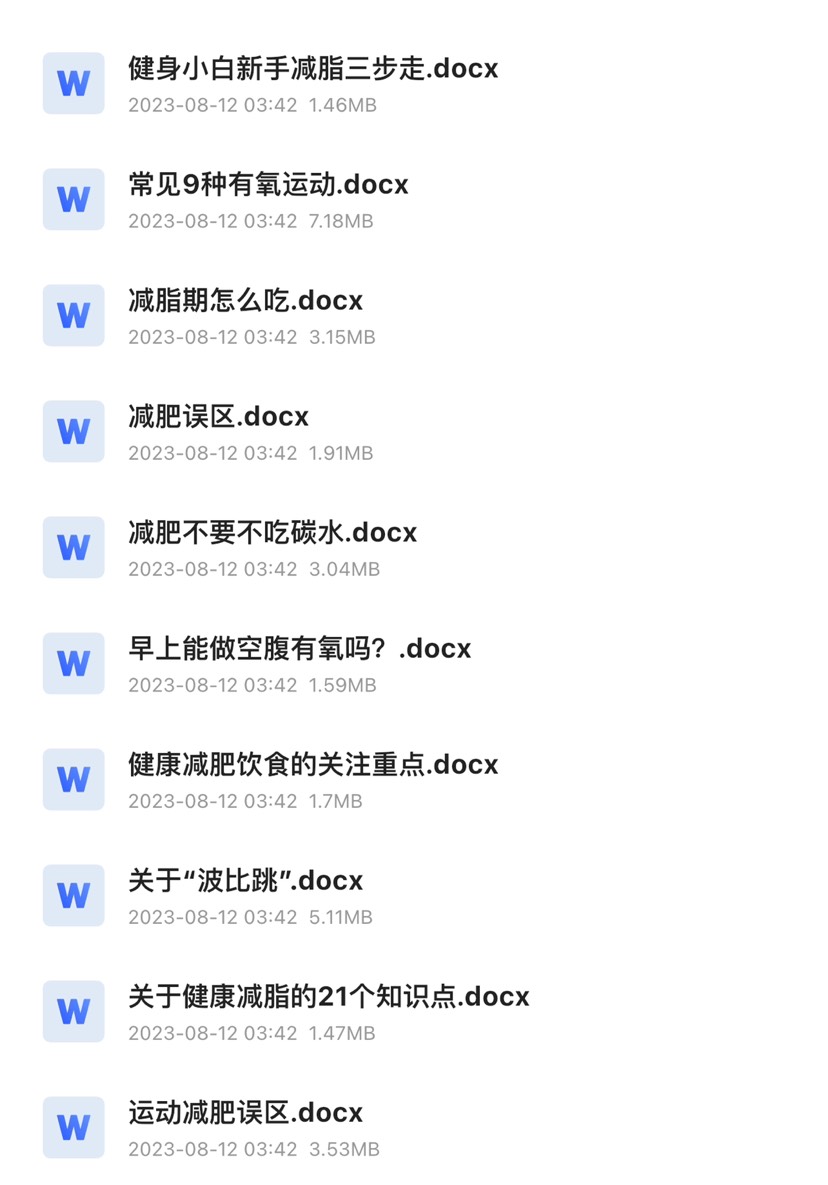View the 减肥不要不吃碳水.docx file
This screenshot has height=1185, width=828.
point(272,533)
